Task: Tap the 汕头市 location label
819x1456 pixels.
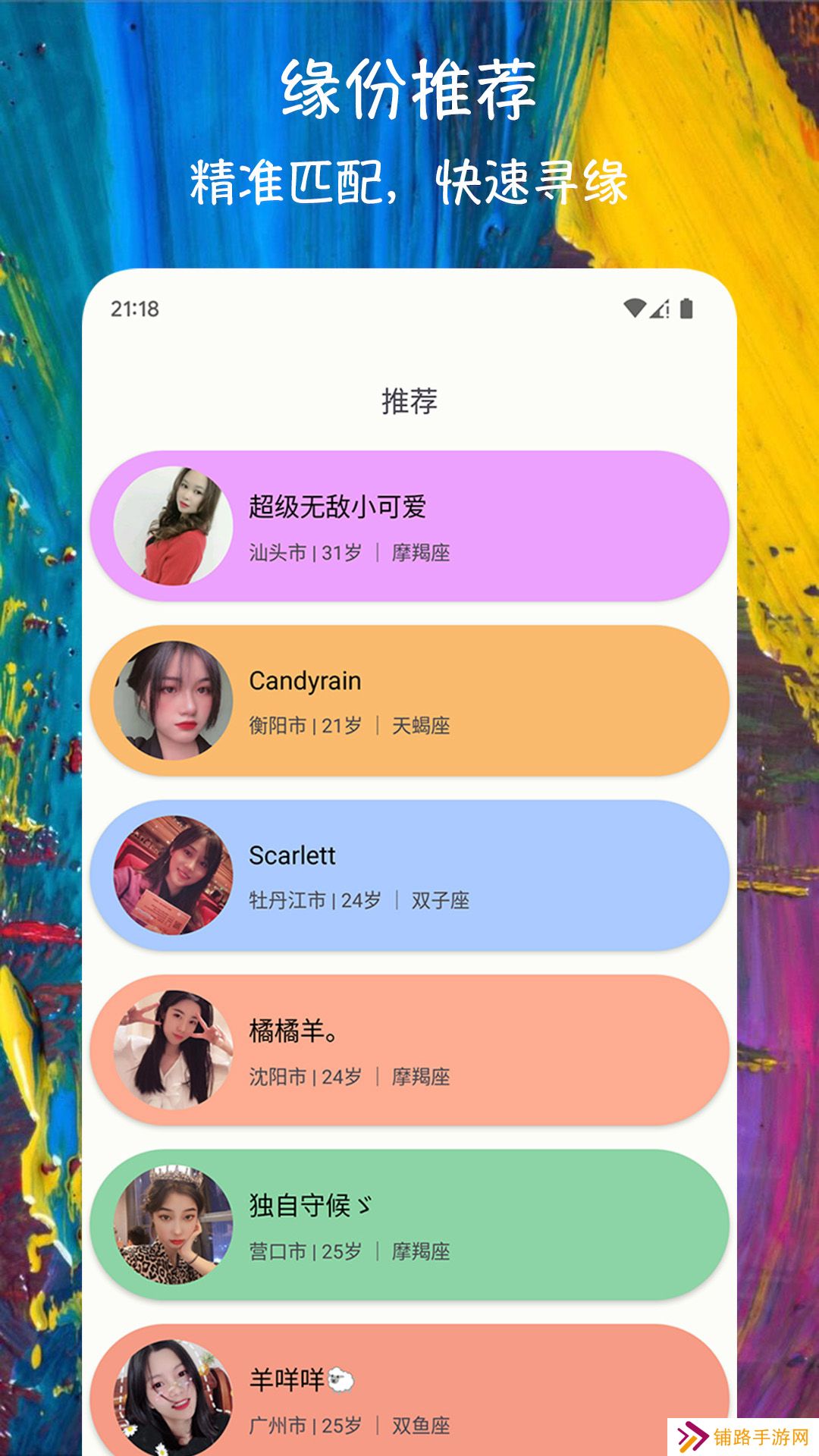Action: click(x=276, y=554)
